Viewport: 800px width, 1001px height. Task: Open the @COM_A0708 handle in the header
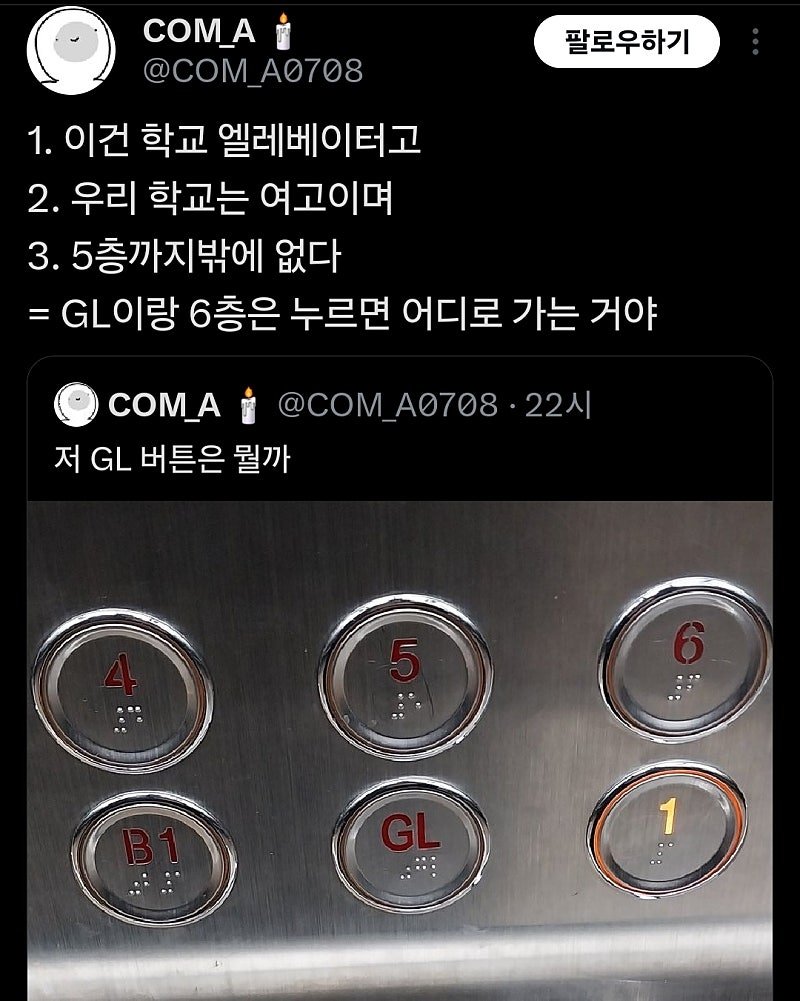[x=253, y=71]
